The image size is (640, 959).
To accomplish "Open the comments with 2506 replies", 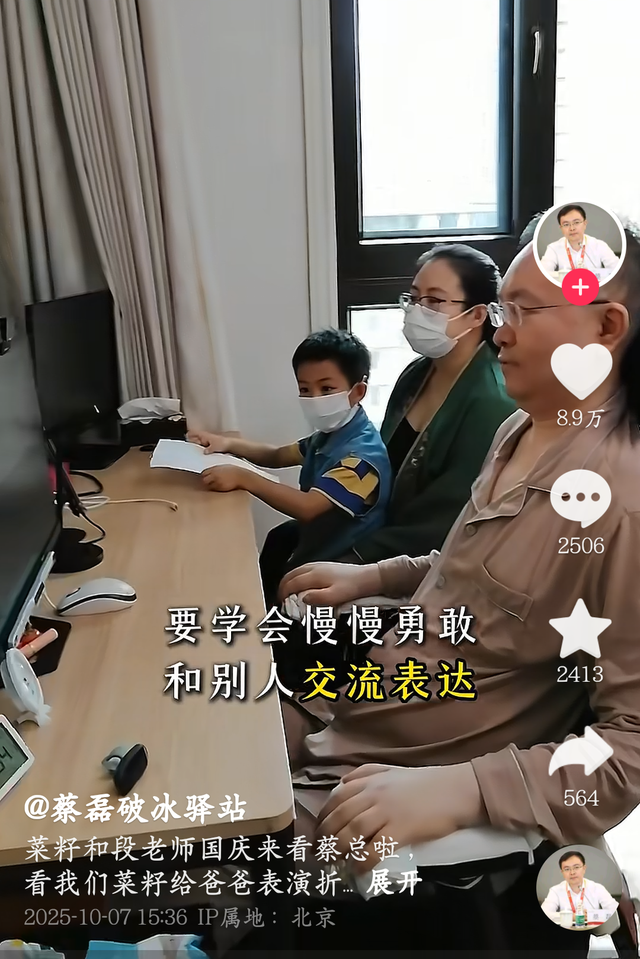I will pyautogui.click(x=581, y=498).
